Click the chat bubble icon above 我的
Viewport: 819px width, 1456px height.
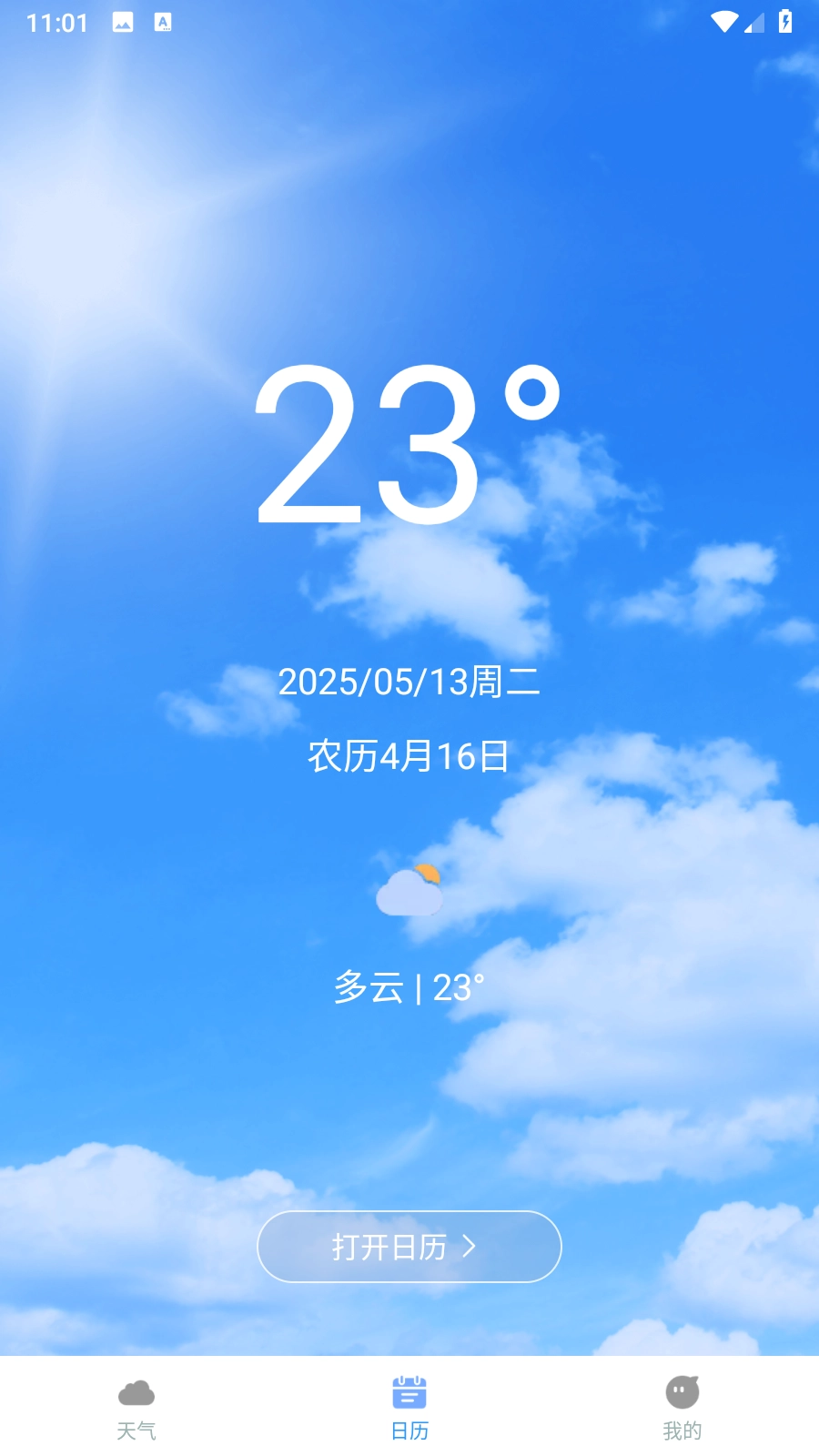681,1392
